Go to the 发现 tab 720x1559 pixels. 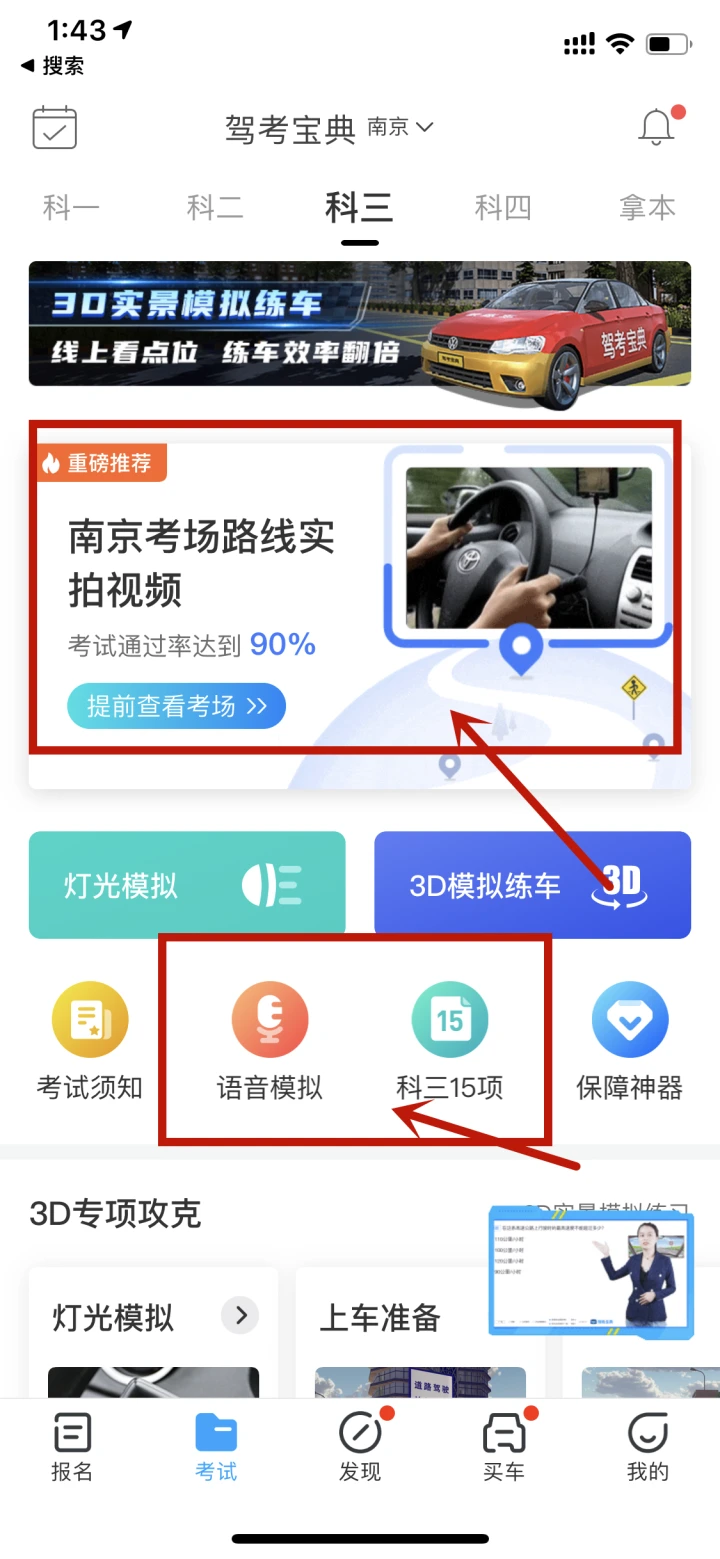click(360, 1447)
